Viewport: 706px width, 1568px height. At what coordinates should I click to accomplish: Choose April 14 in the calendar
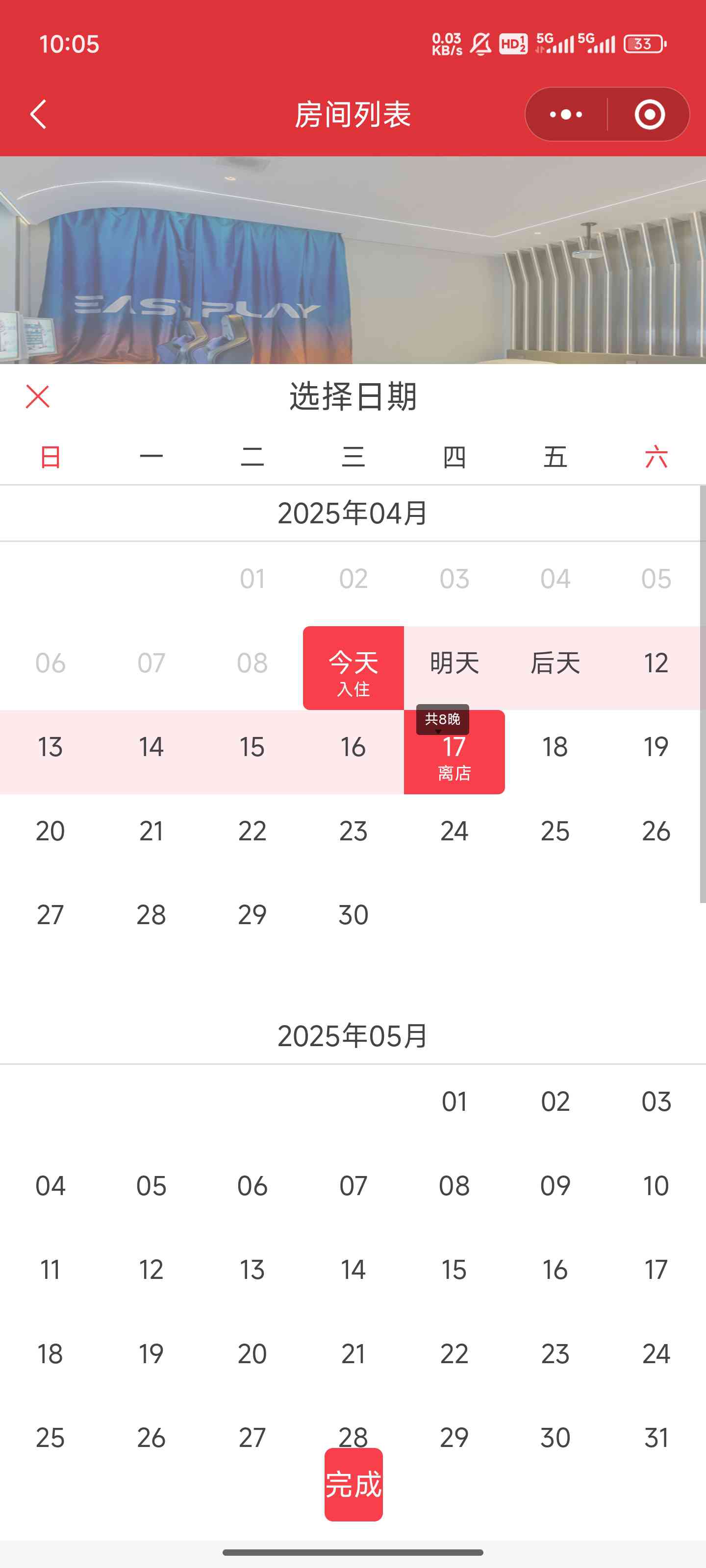tap(151, 747)
